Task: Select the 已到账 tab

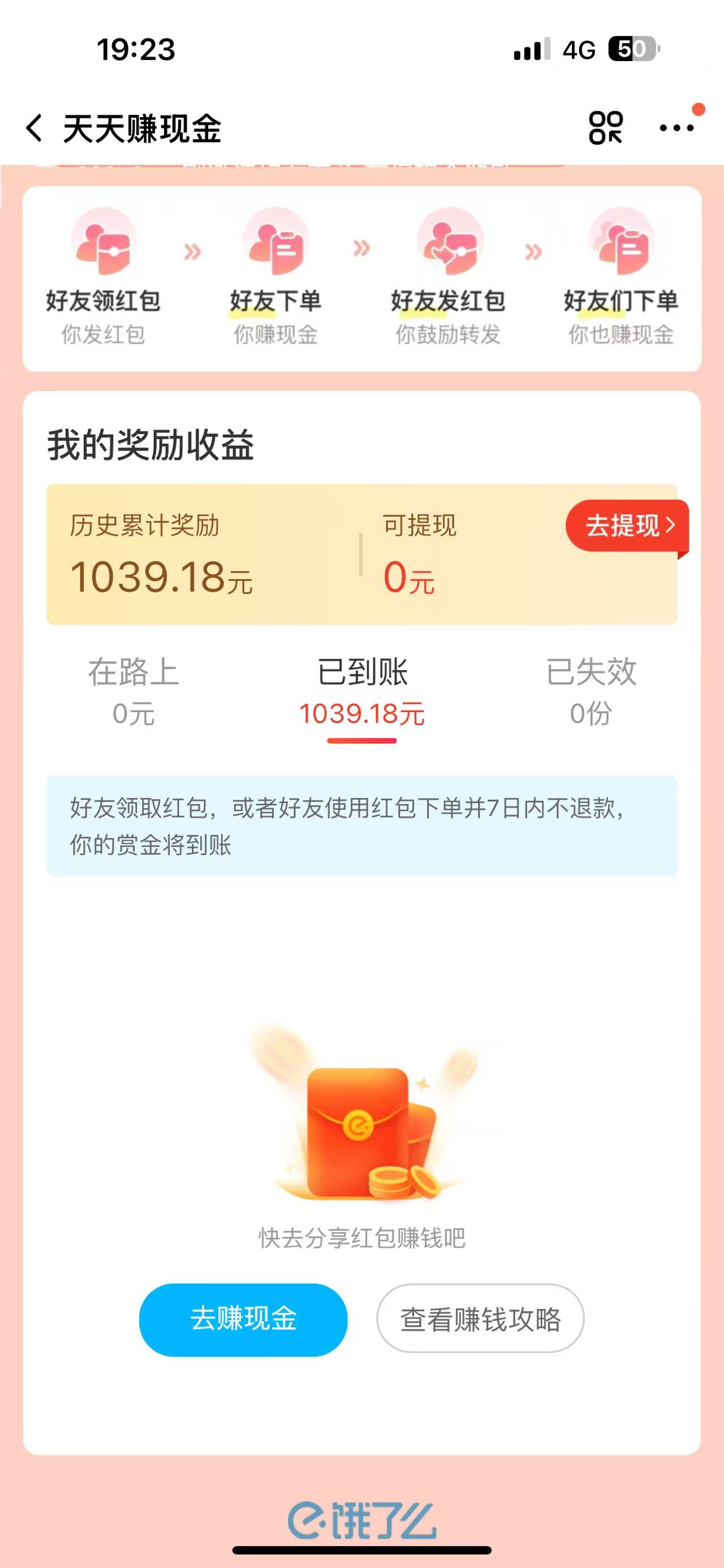Action: click(361, 691)
